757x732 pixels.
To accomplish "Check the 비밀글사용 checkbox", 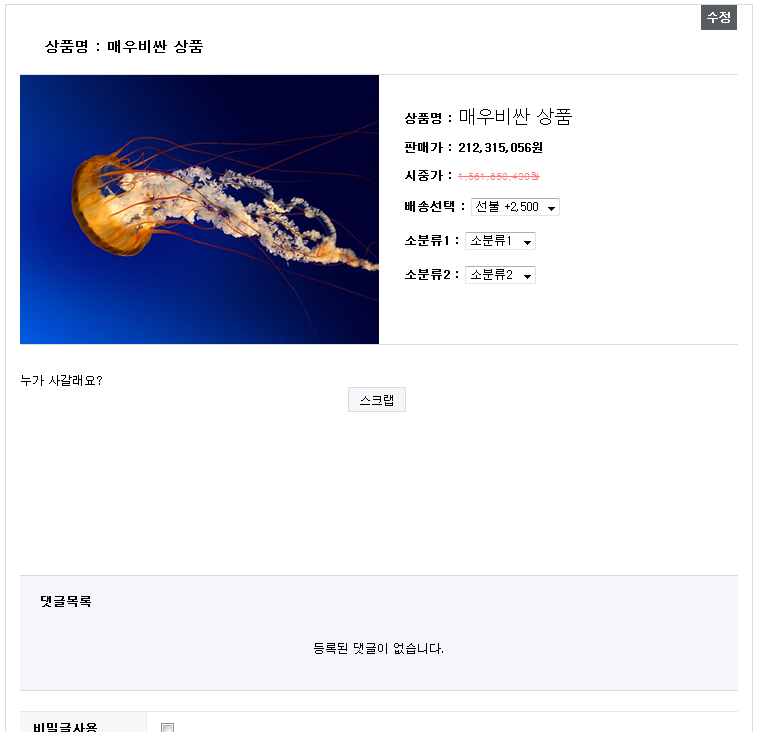I will [168, 727].
